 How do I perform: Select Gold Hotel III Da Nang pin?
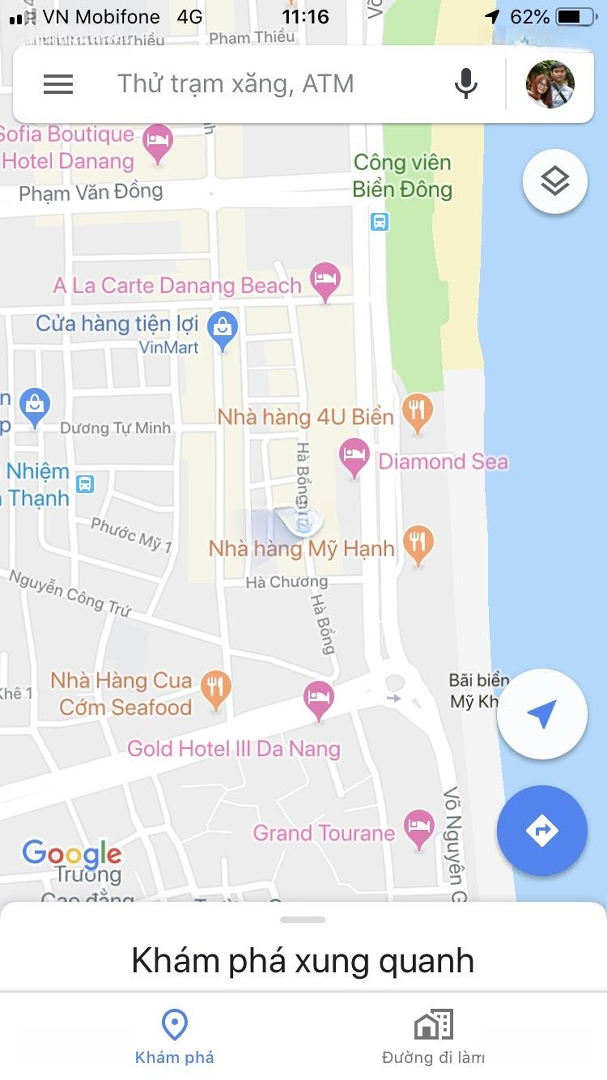tap(318, 699)
